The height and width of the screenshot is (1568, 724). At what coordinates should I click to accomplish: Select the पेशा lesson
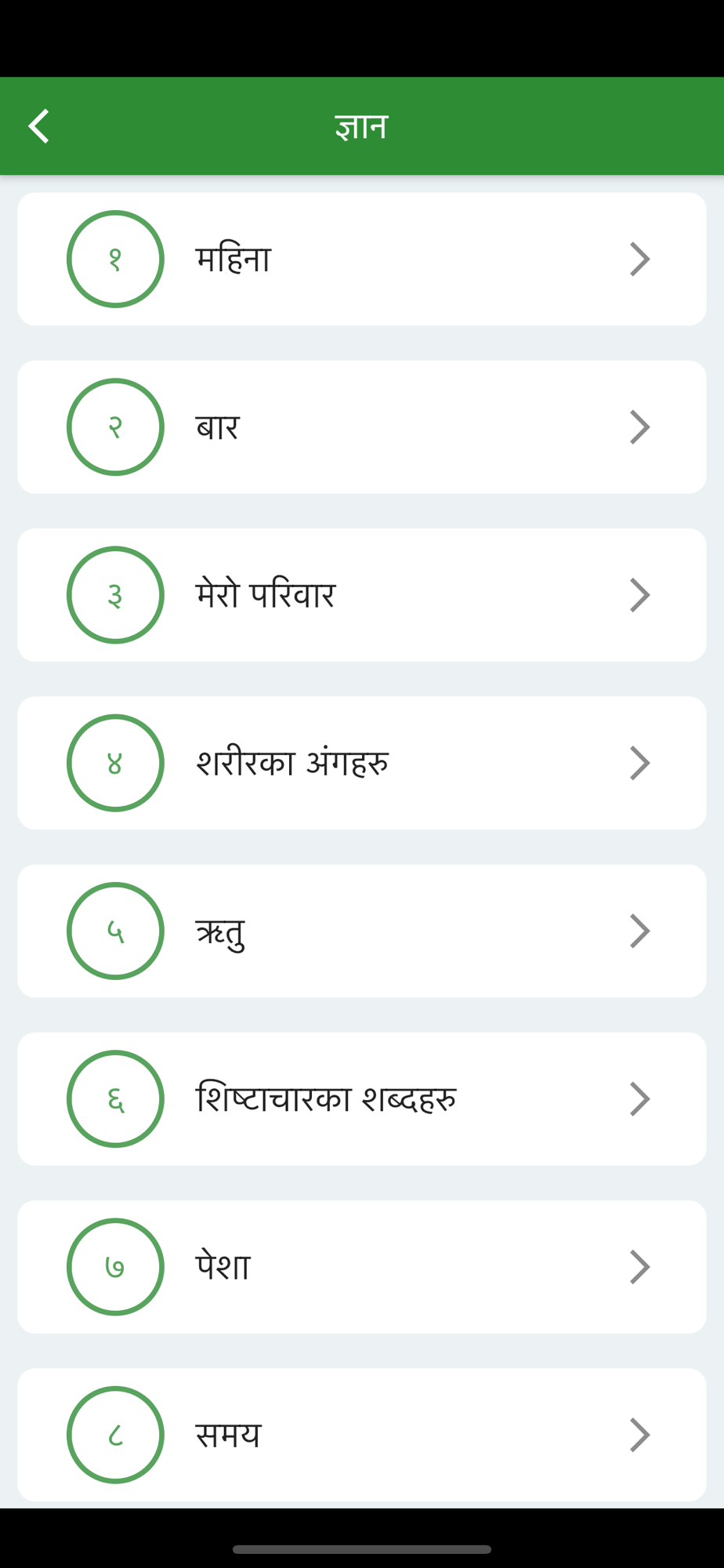[x=361, y=1266]
